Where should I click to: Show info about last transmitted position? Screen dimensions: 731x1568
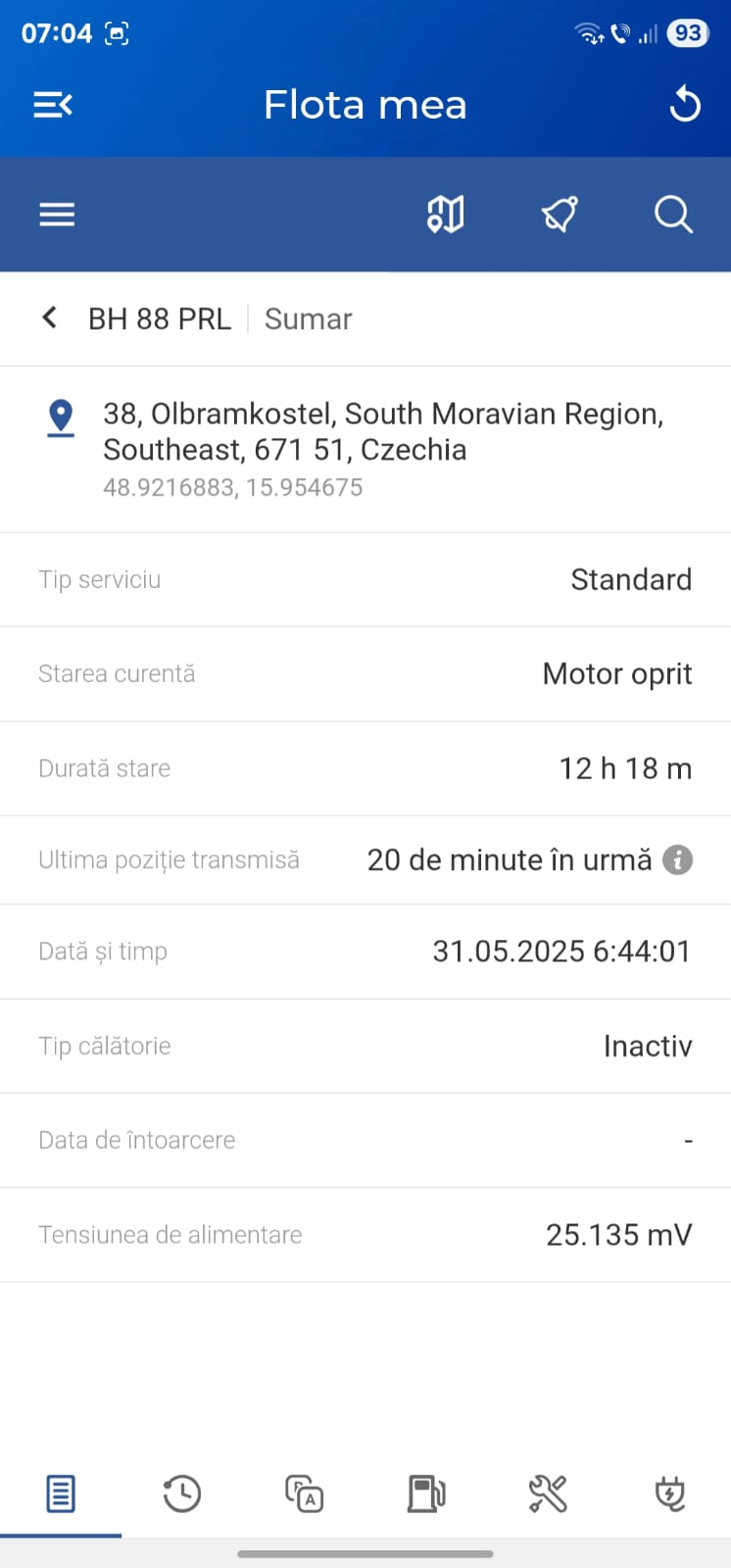pyautogui.click(x=677, y=859)
